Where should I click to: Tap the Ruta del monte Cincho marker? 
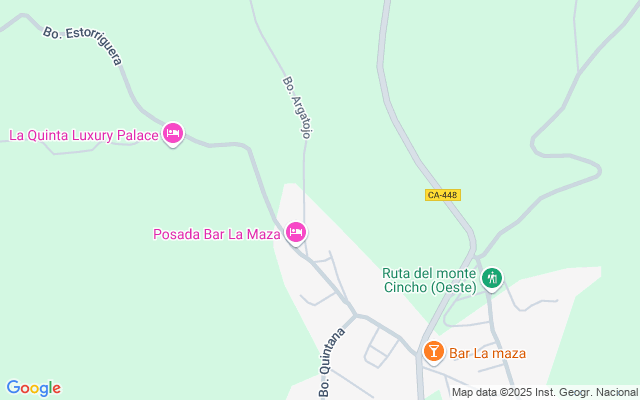(x=491, y=277)
